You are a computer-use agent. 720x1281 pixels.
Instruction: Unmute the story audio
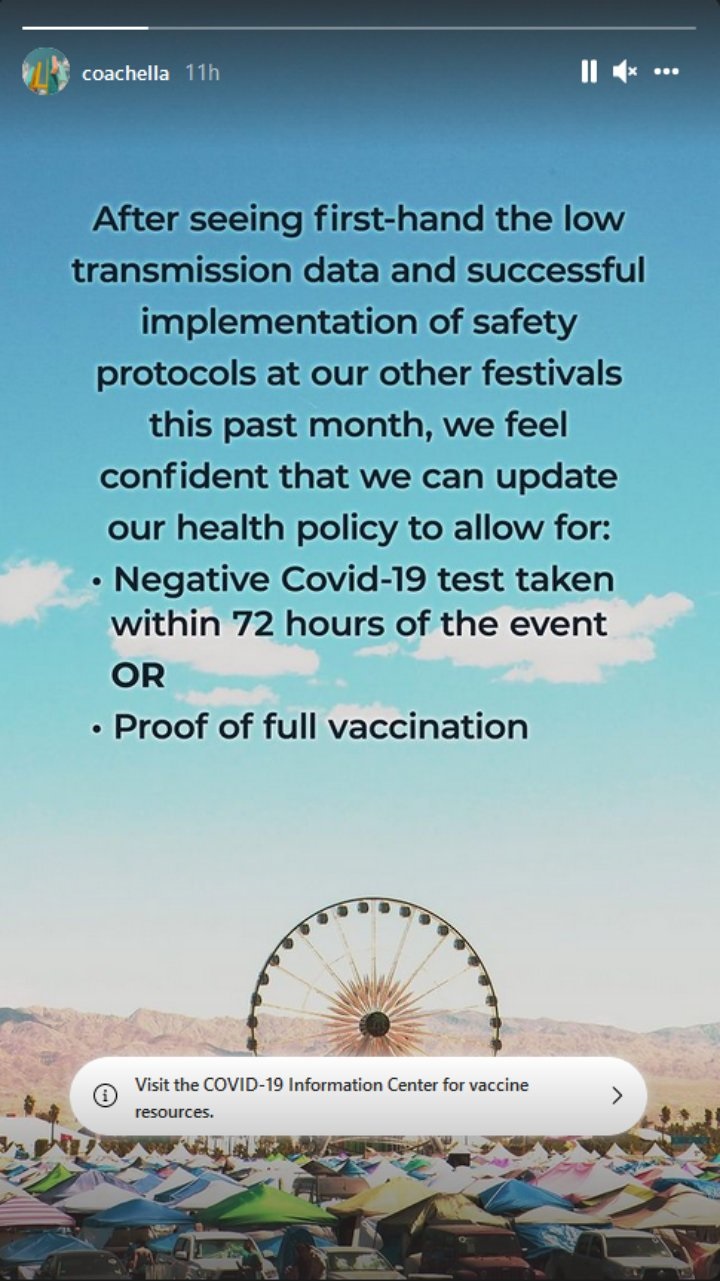point(625,72)
